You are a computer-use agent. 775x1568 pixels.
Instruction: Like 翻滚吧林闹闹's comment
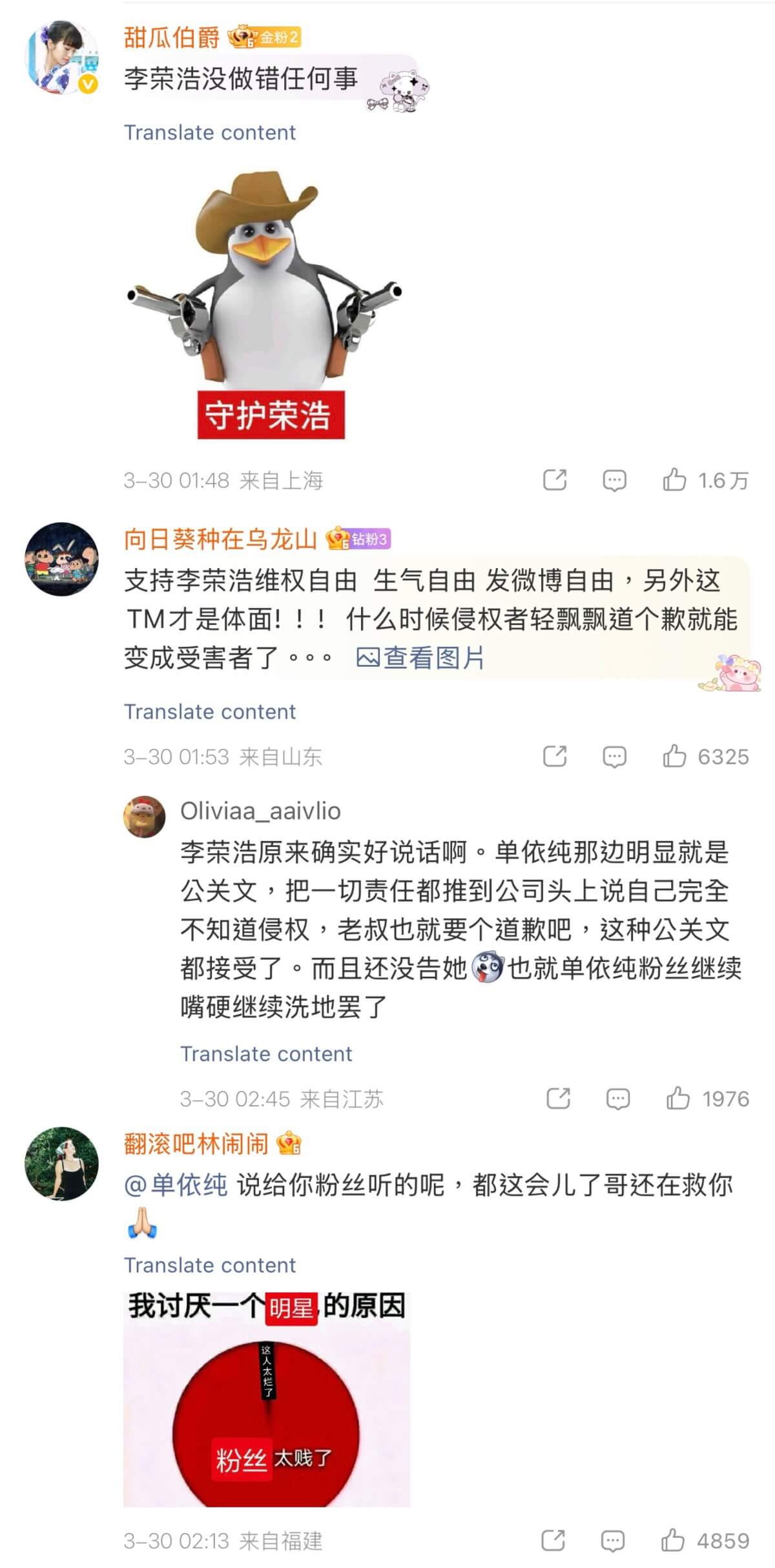[672, 1540]
